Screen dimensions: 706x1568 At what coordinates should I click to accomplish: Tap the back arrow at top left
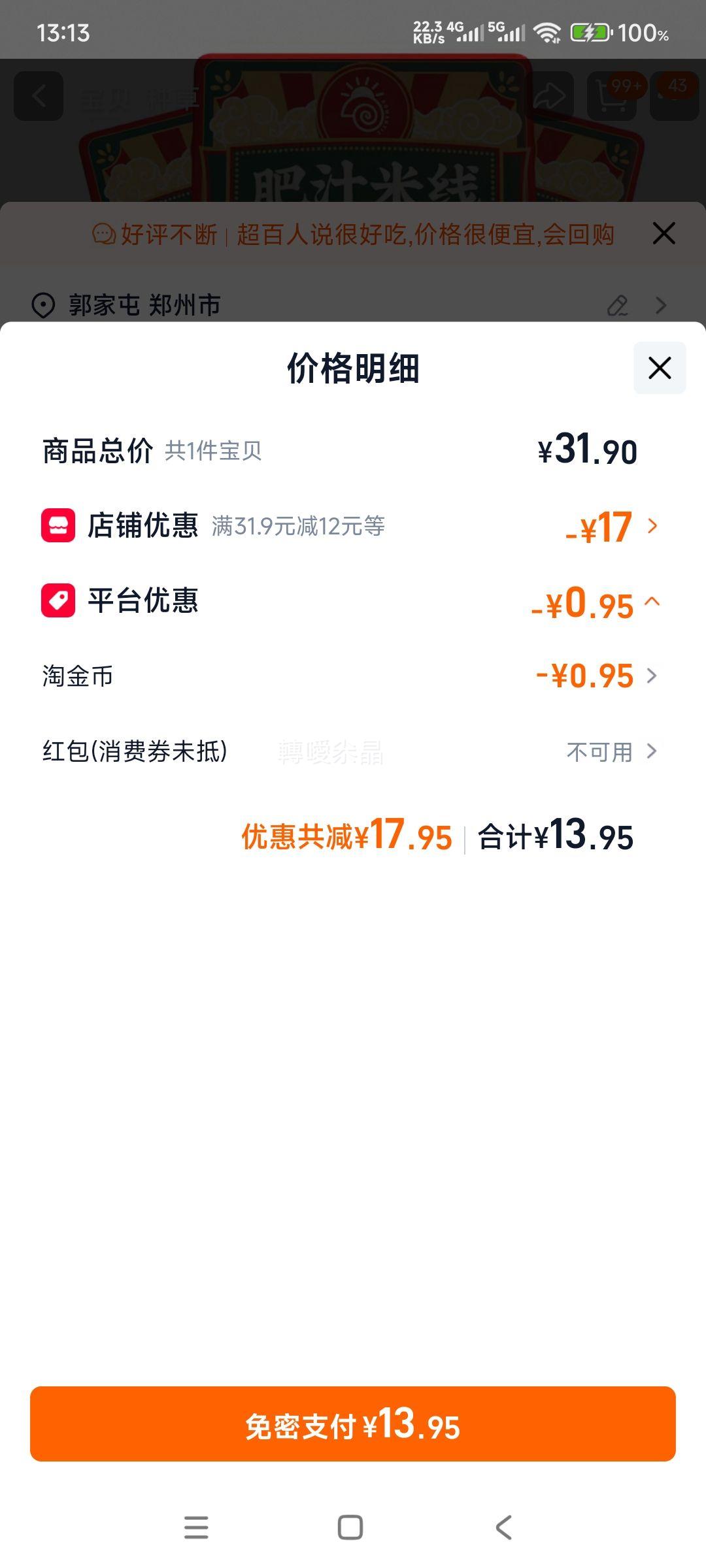coord(39,96)
